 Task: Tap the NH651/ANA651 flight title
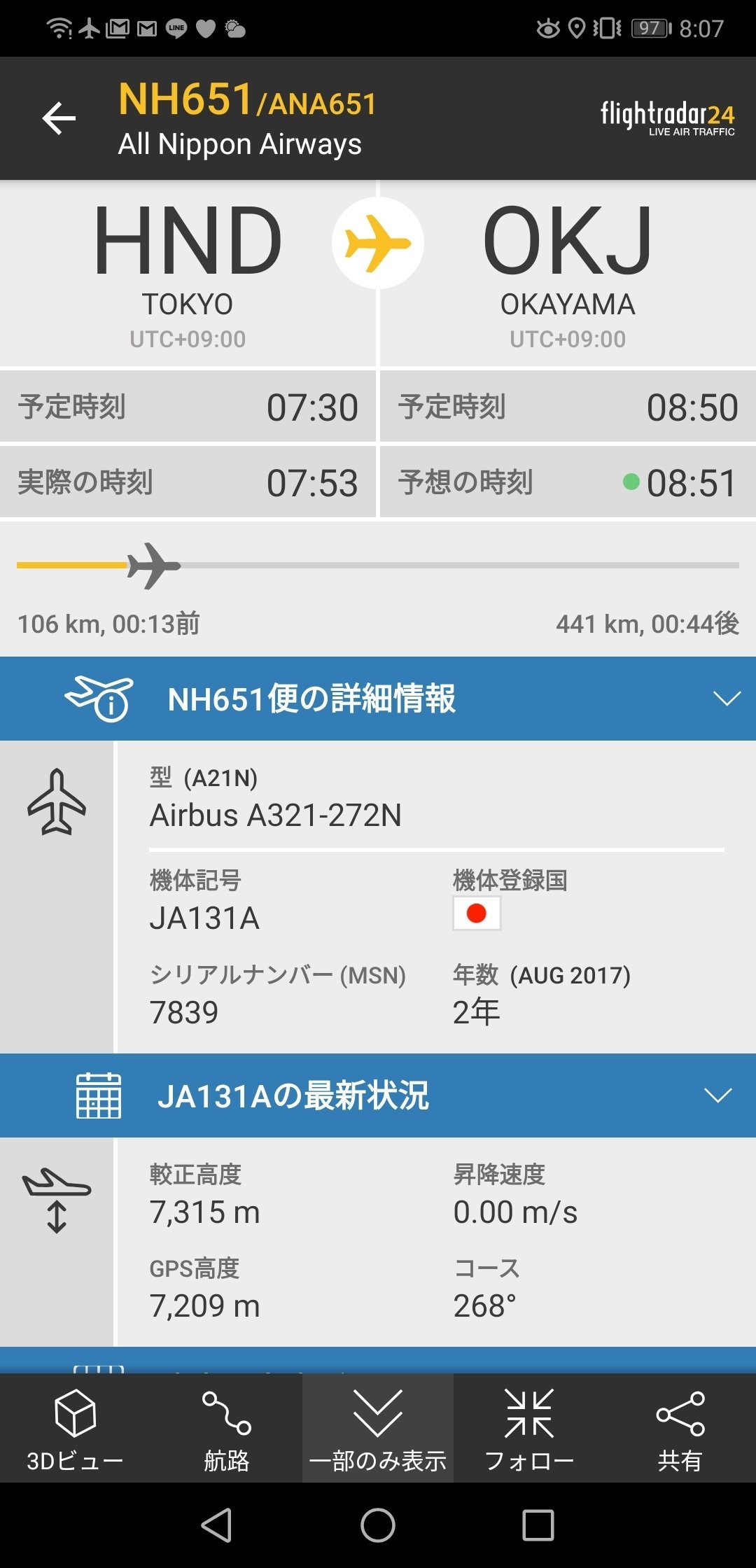pyautogui.click(x=245, y=101)
